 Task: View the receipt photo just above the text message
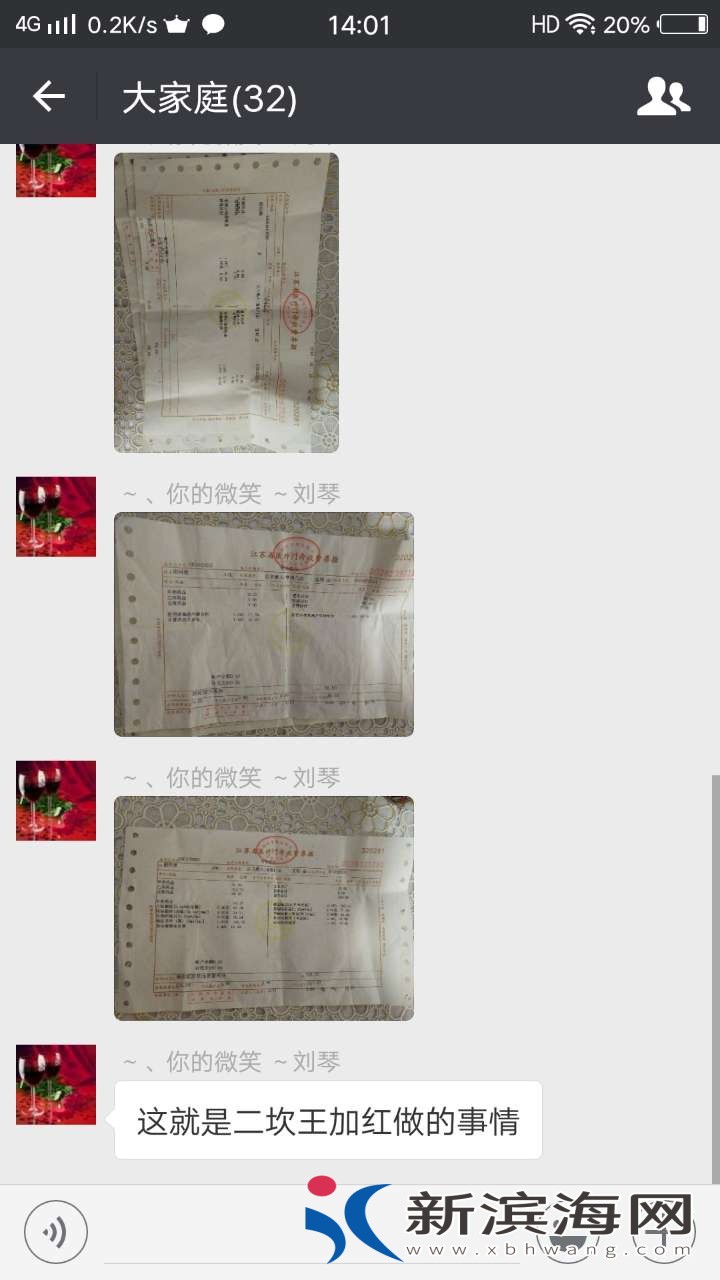263,907
